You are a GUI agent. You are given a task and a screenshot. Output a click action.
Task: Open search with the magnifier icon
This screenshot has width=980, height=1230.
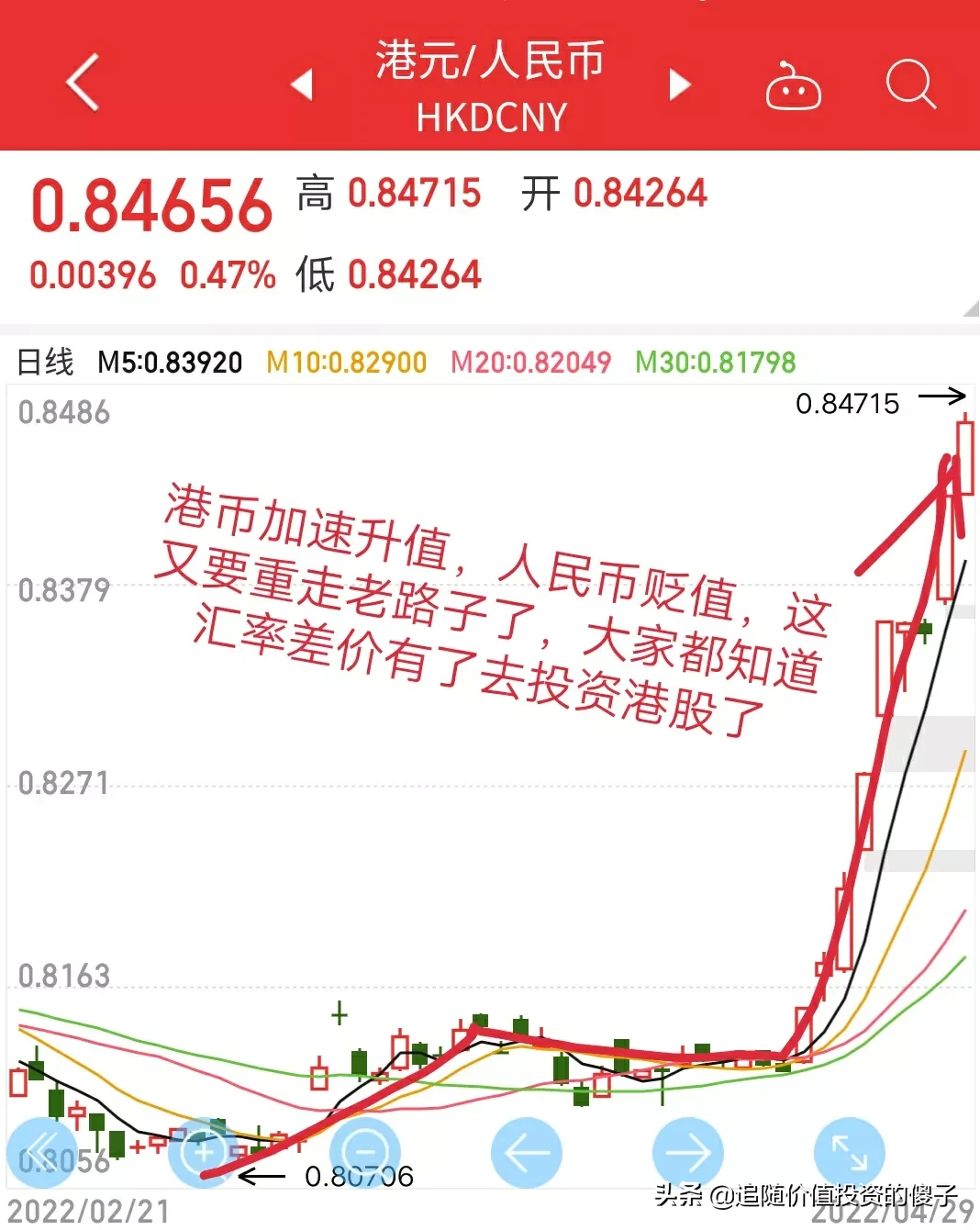(x=910, y=84)
